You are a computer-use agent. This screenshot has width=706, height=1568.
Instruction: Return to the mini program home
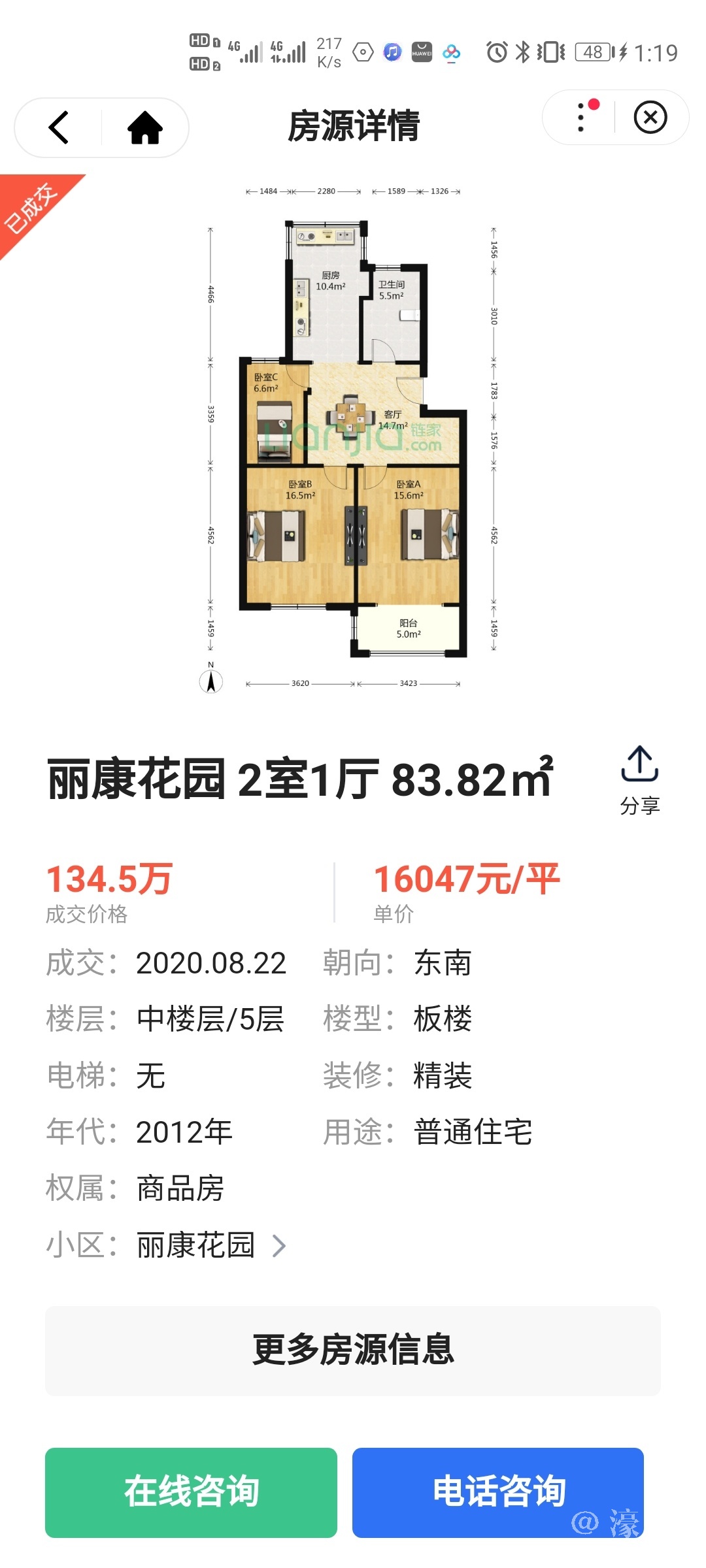pos(144,127)
